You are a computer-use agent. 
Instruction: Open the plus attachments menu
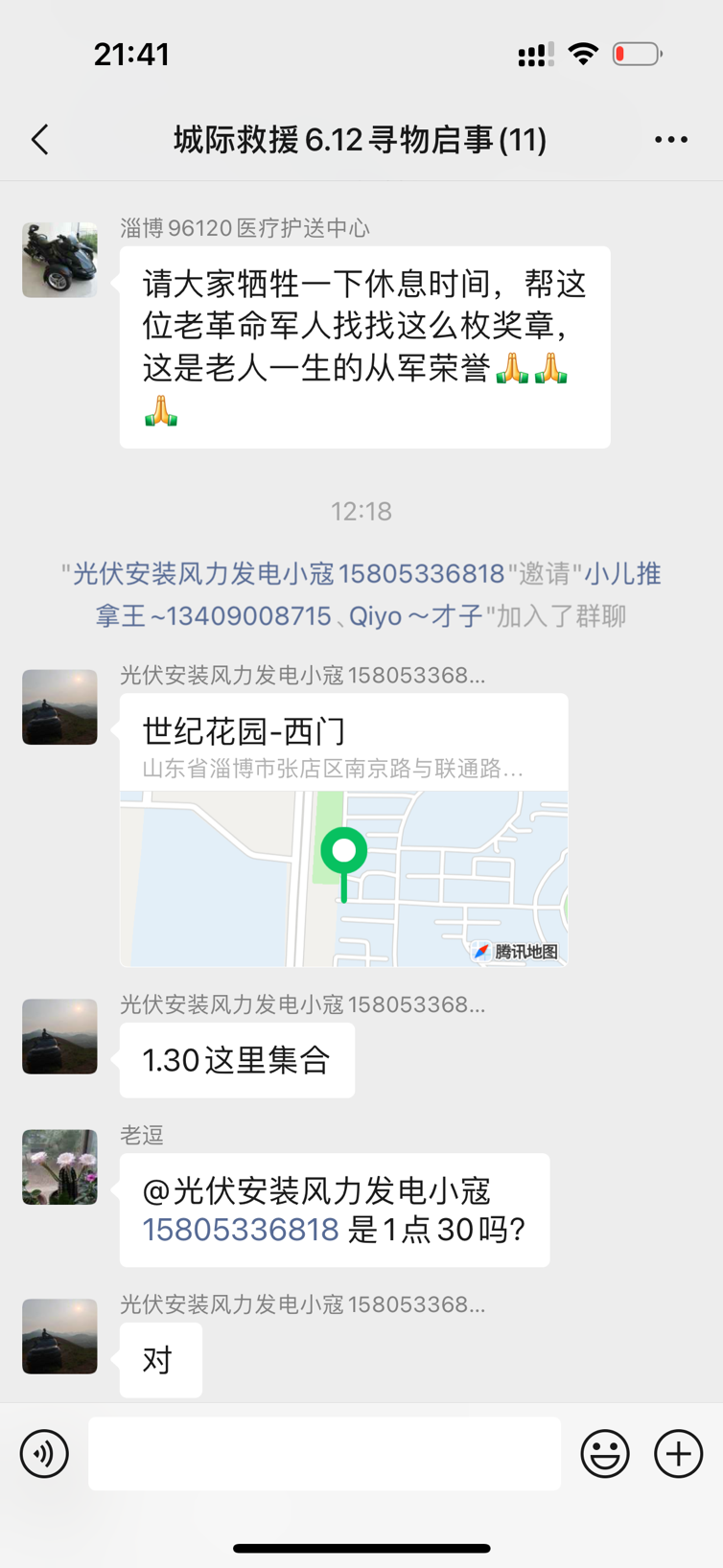pos(678,1454)
